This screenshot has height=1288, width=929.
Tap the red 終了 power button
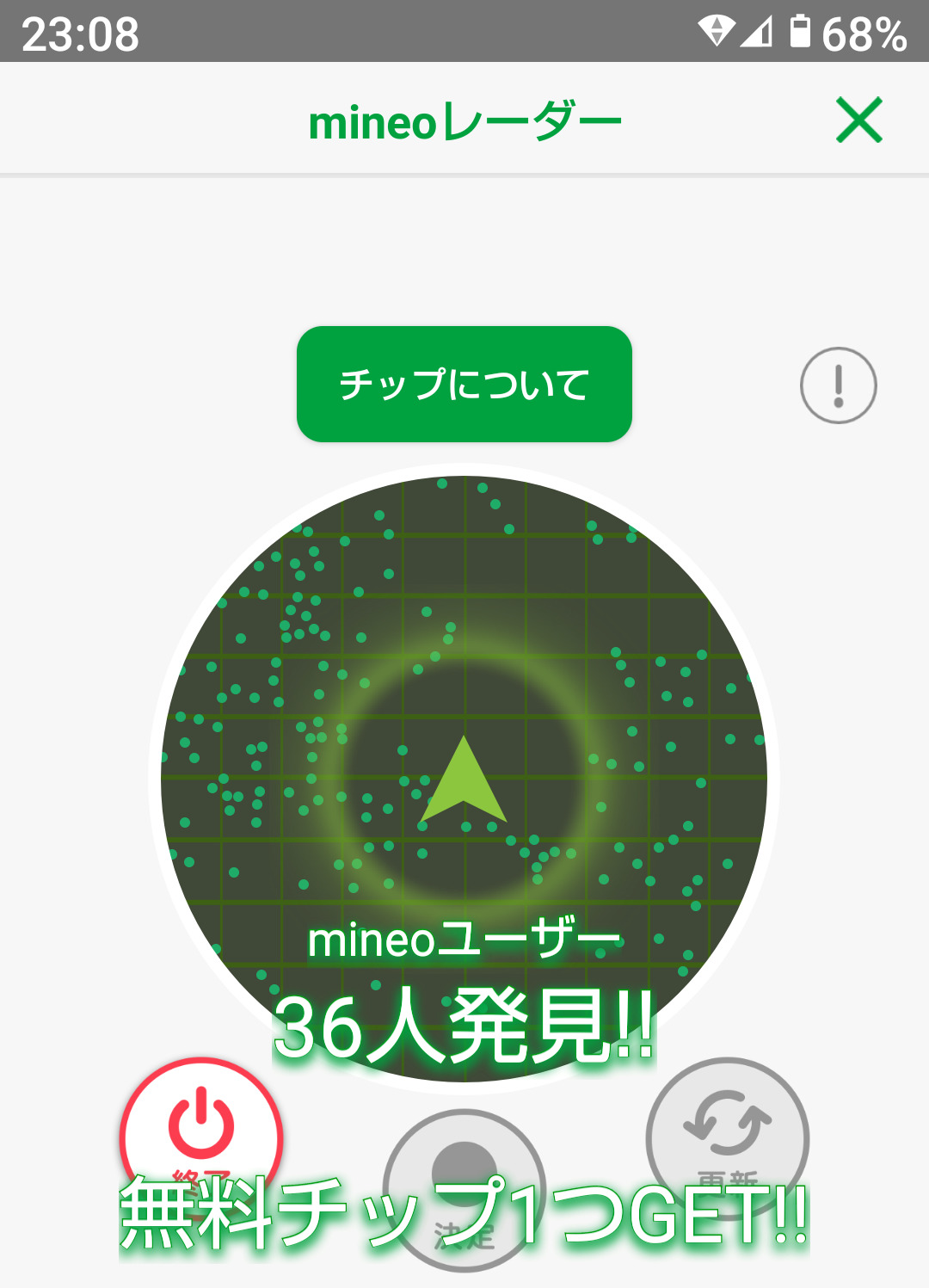[x=201, y=1131]
